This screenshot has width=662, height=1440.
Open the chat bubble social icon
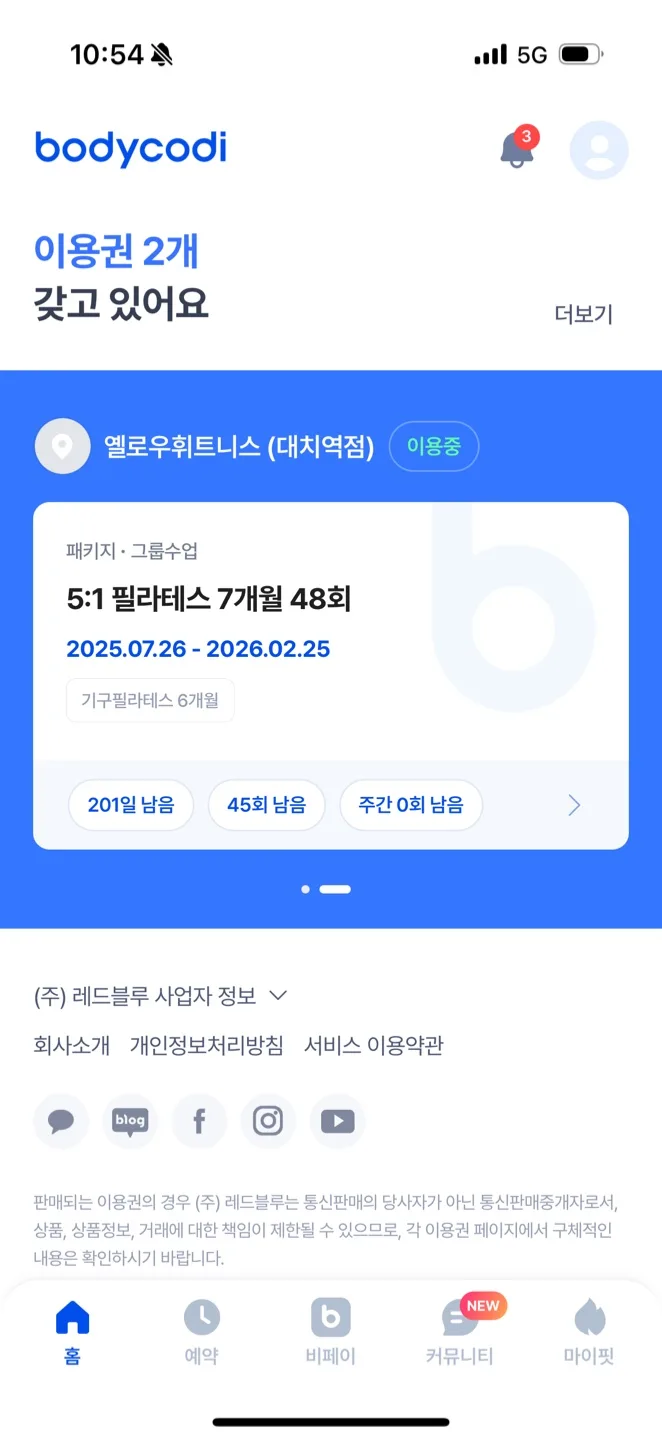tap(61, 1121)
